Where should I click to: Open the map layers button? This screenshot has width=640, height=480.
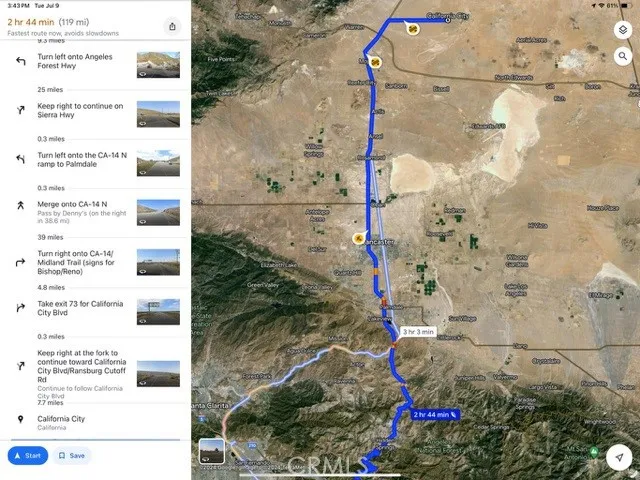point(622,32)
